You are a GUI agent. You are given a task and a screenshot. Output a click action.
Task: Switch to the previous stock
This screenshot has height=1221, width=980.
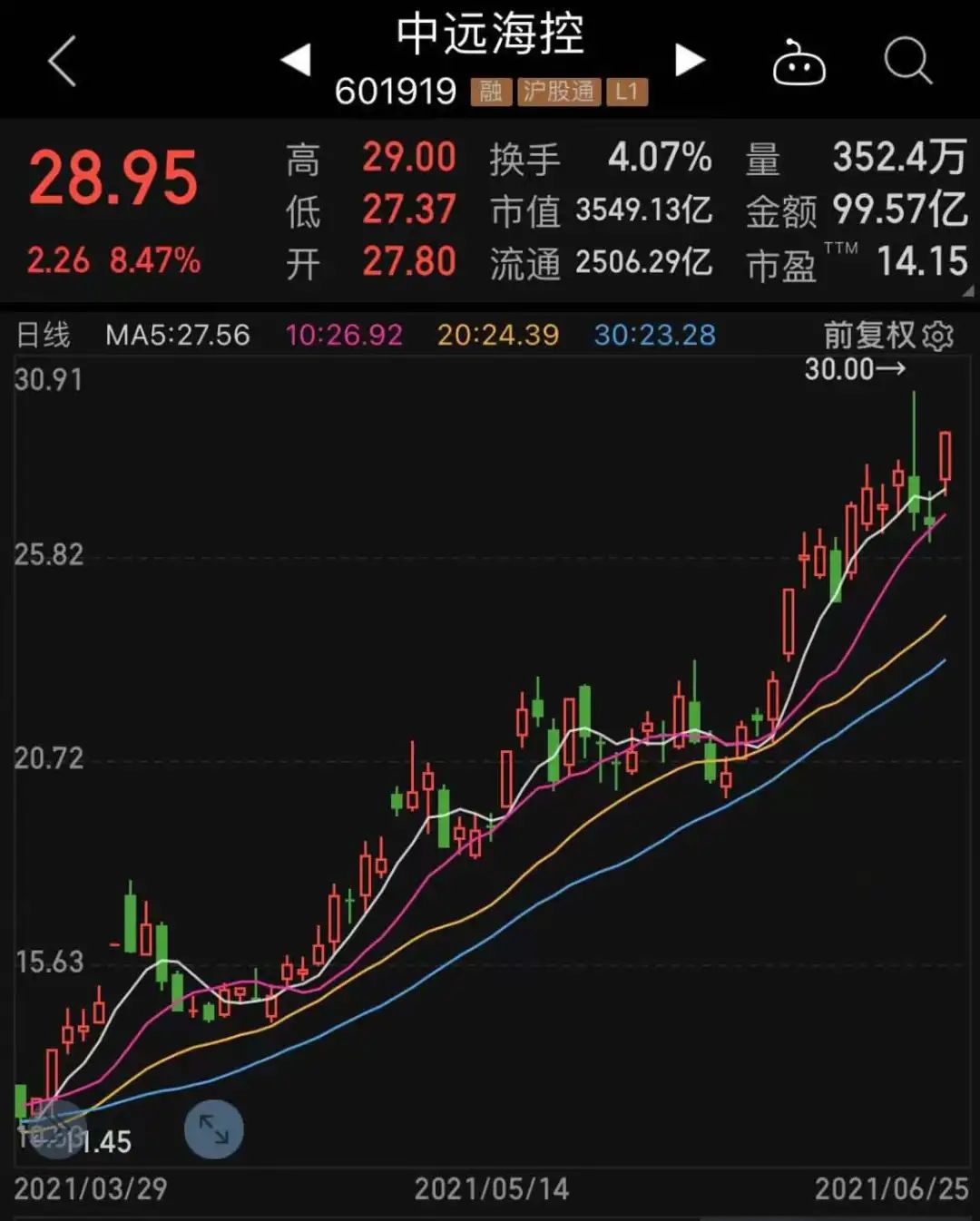point(296,61)
